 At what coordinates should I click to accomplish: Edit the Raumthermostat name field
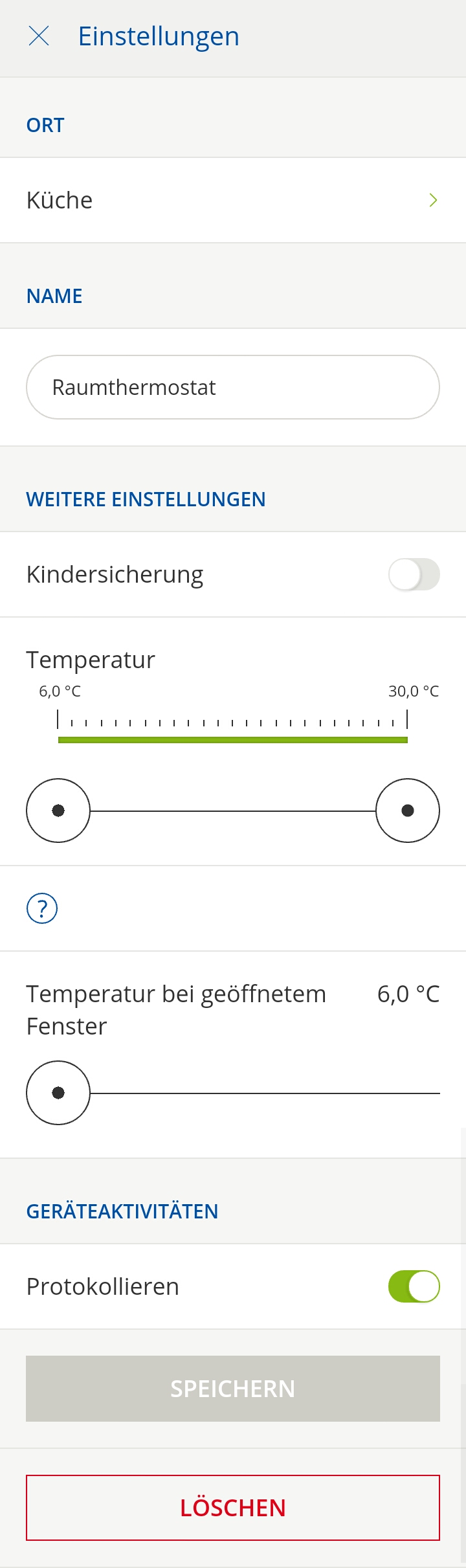click(233, 387)
